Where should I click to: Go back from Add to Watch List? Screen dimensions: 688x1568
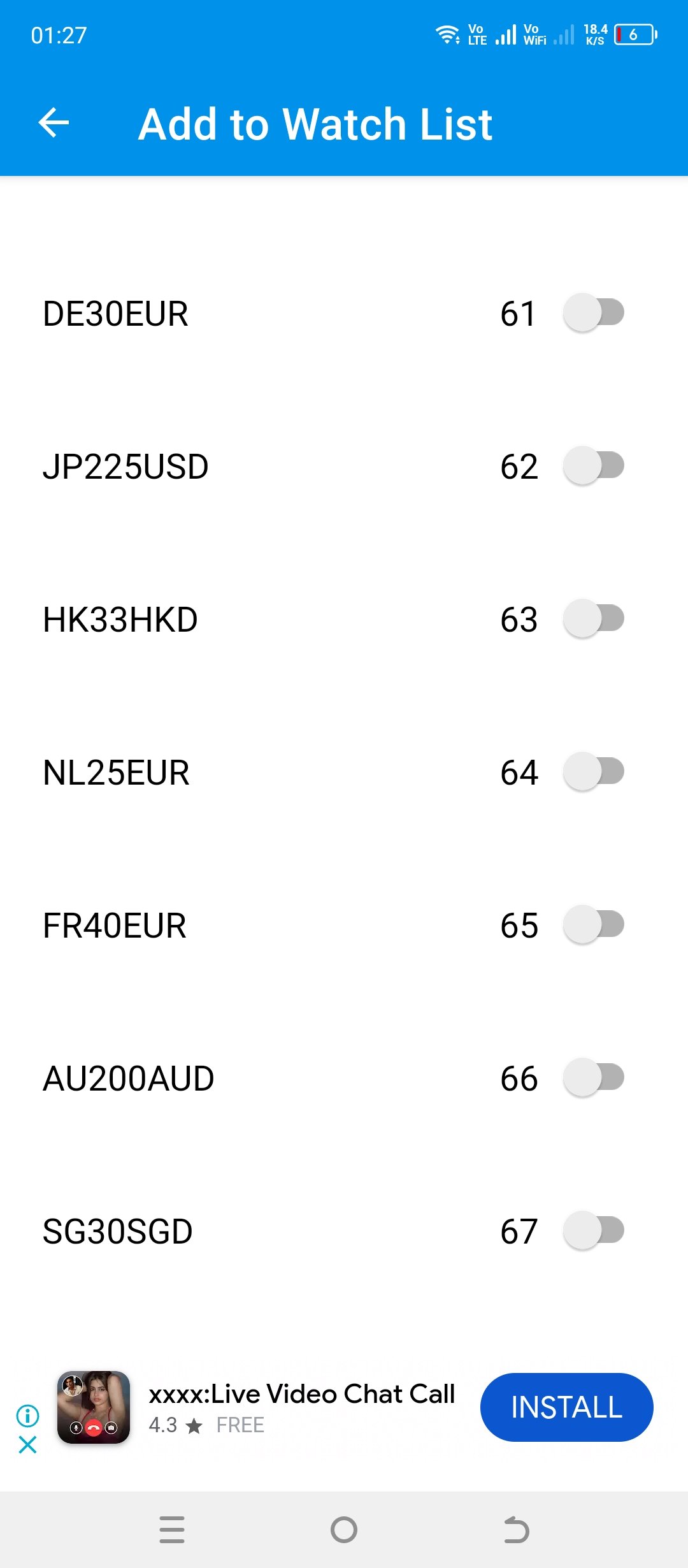coord(54,123)
